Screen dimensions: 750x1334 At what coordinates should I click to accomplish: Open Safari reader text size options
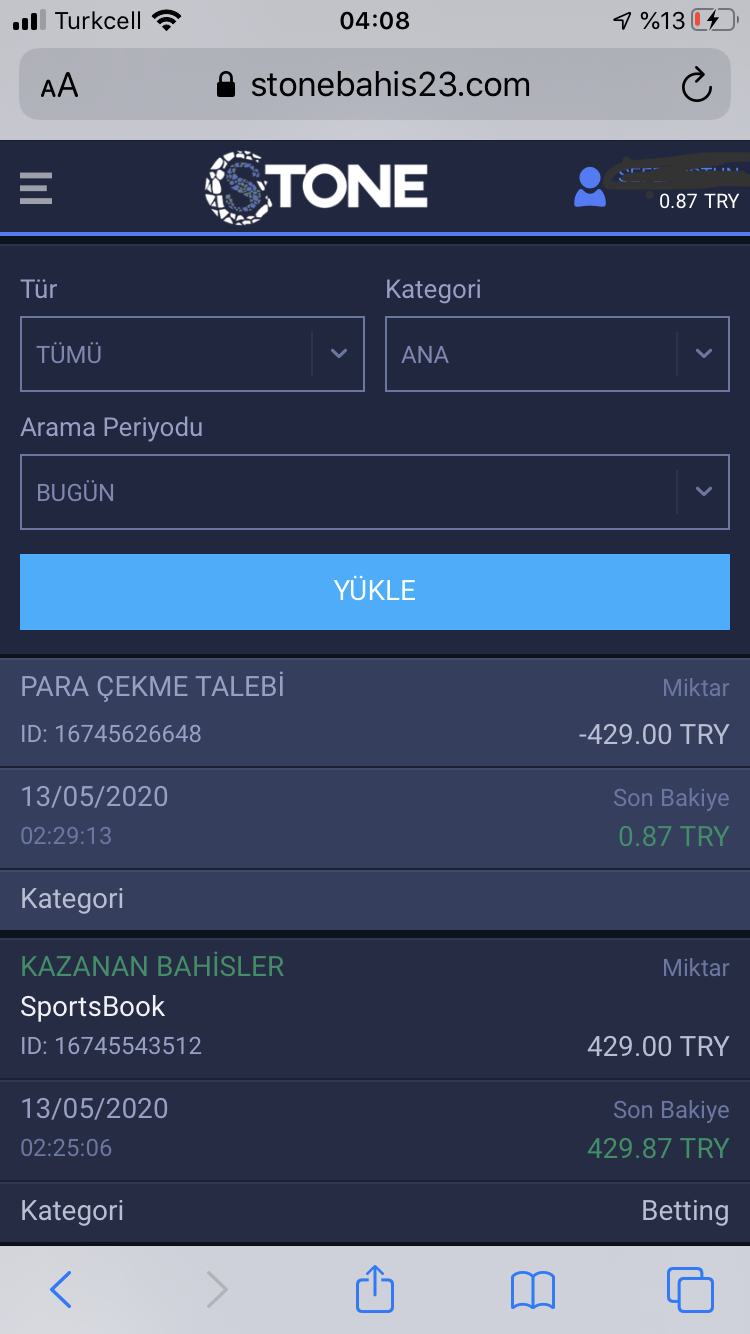[59, 86]
